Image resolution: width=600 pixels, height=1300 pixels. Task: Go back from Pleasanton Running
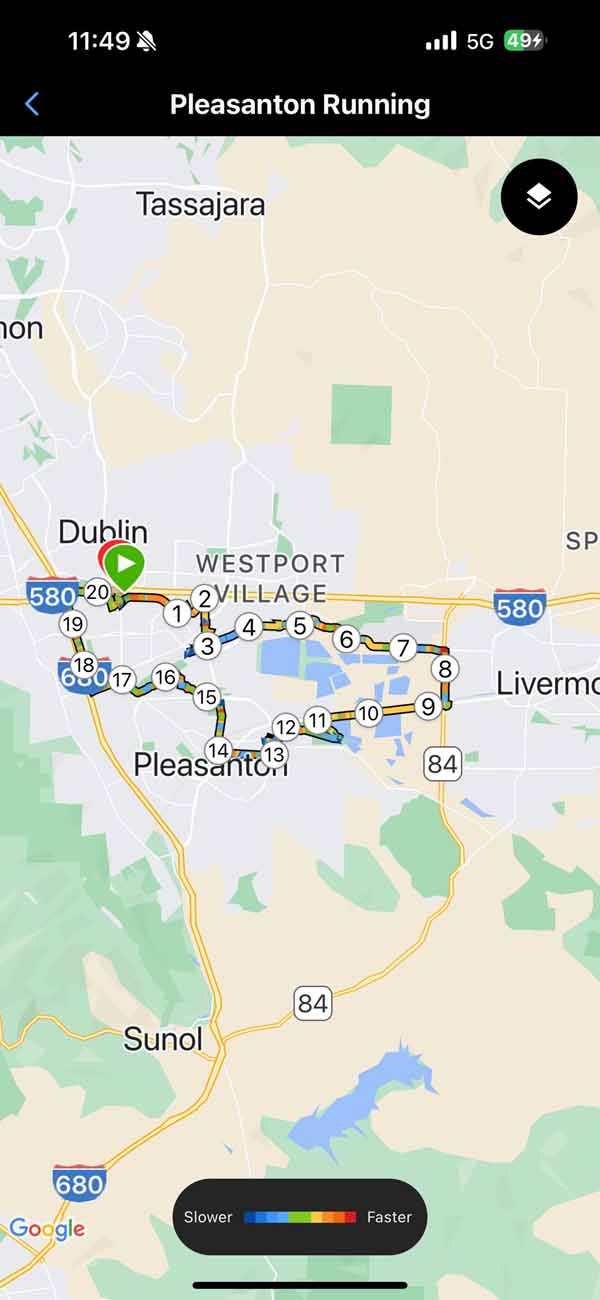33,104
